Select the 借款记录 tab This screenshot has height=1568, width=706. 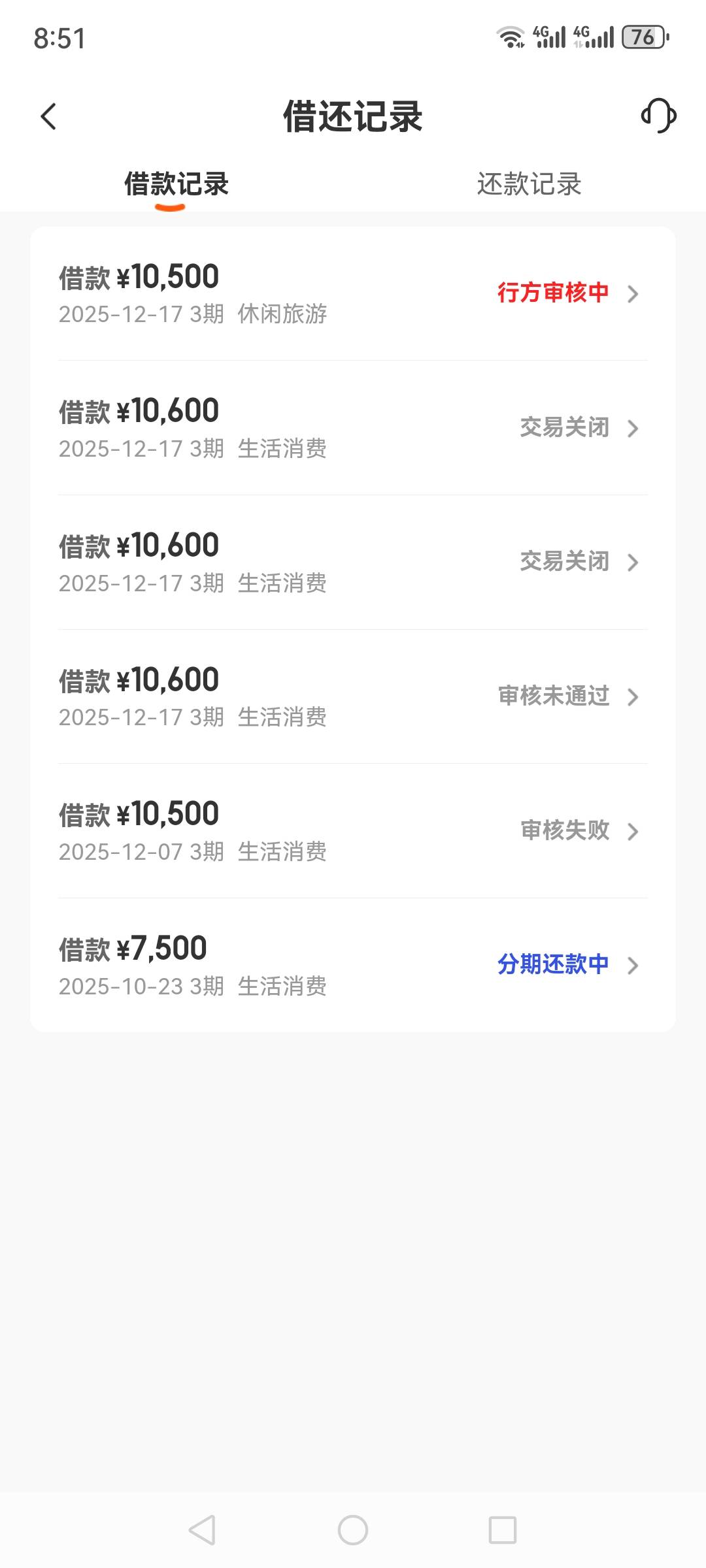pos(176,184)
